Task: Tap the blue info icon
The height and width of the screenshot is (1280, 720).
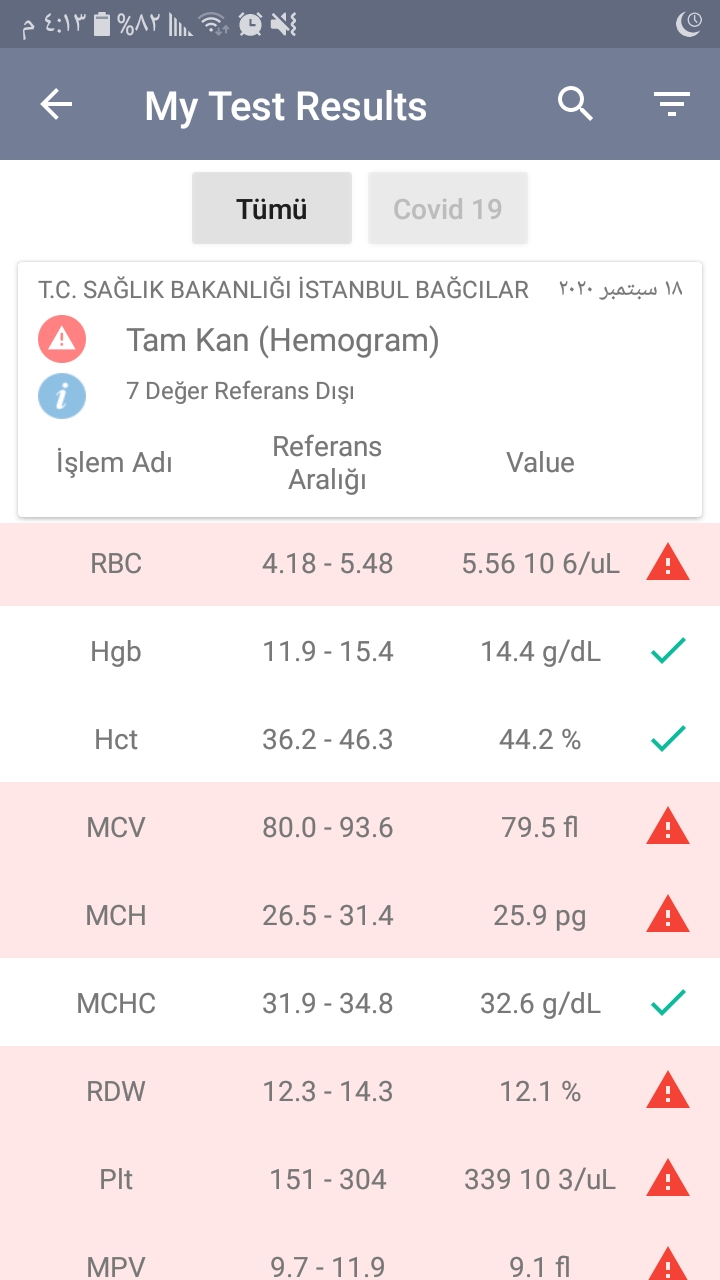Action: 62,394
